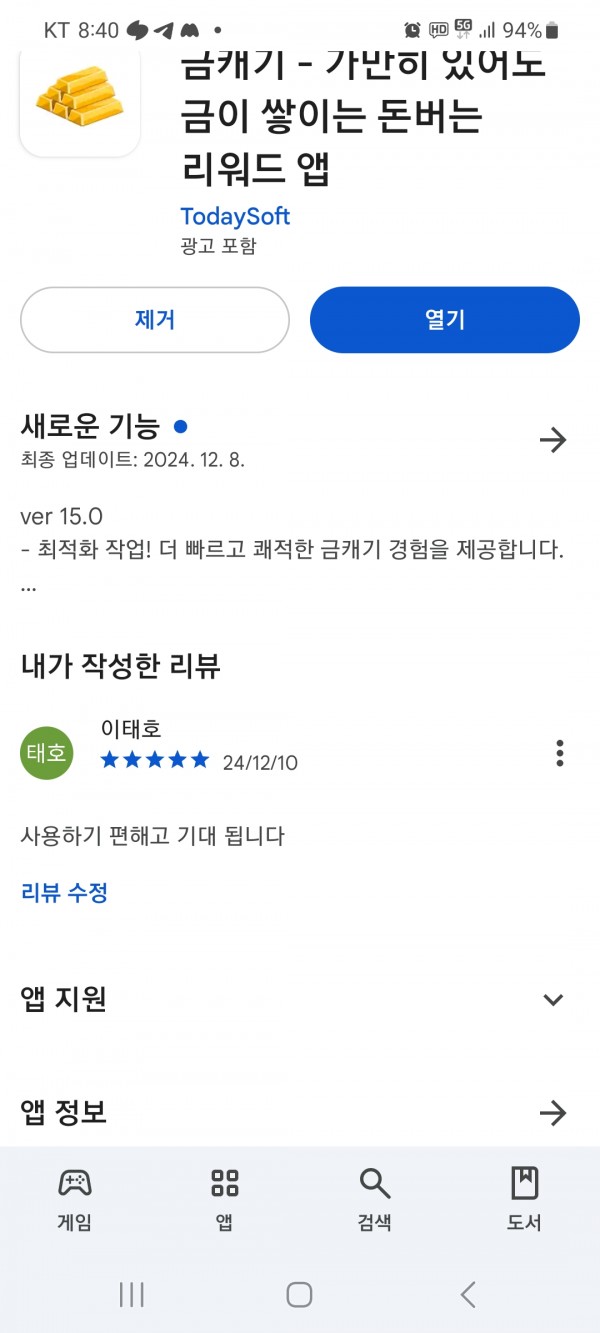The image size is (600, 1333).
Task: Expand the 앱 지원 section
Action: (x=553, y=1000)
